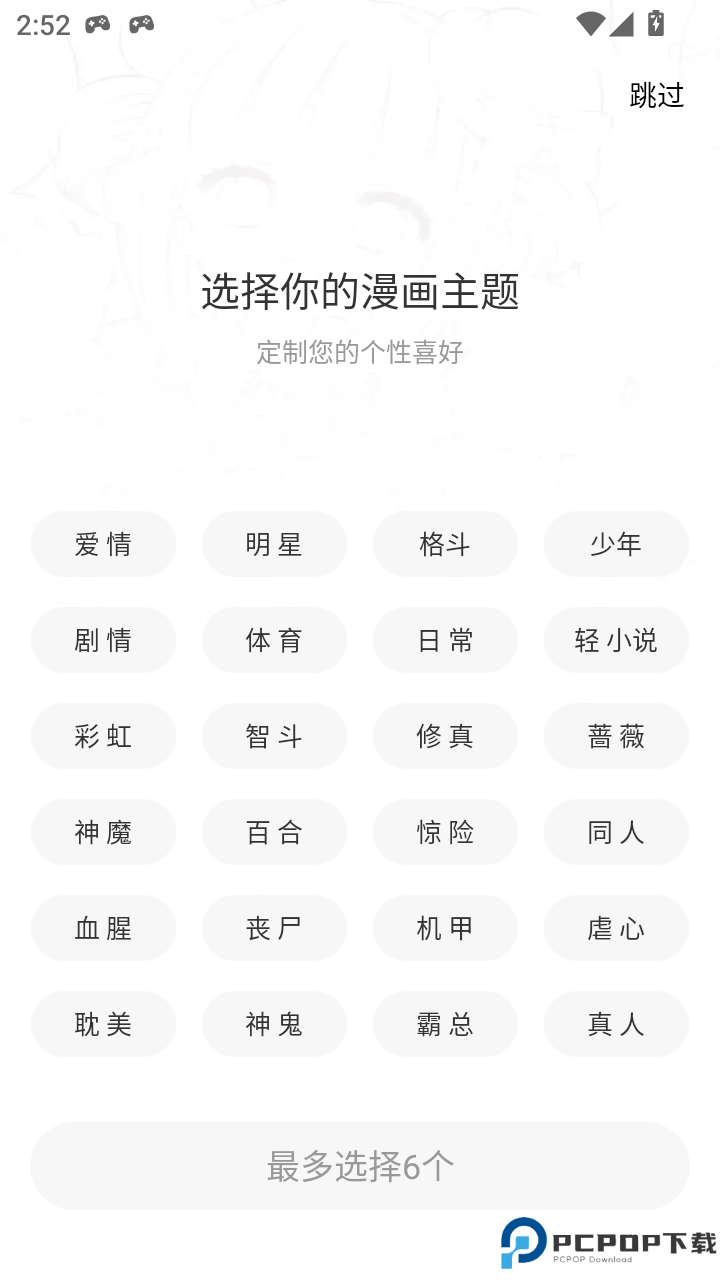Select the 霸总 (domineering CEO) tag
The width and height of the screenshot is (720, 1280).
445,1024
